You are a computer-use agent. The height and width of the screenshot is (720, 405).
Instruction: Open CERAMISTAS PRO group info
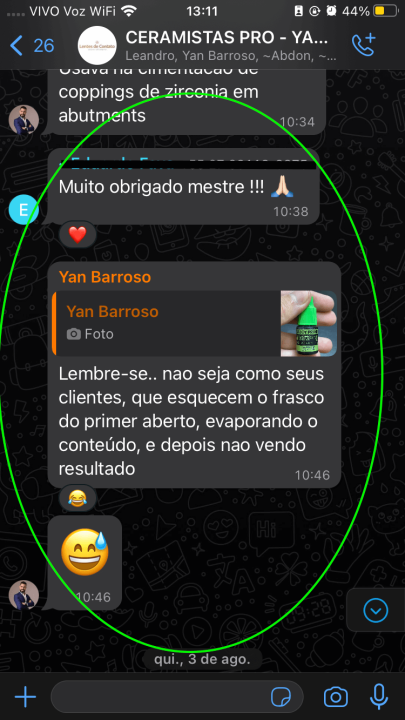(227, 45)
